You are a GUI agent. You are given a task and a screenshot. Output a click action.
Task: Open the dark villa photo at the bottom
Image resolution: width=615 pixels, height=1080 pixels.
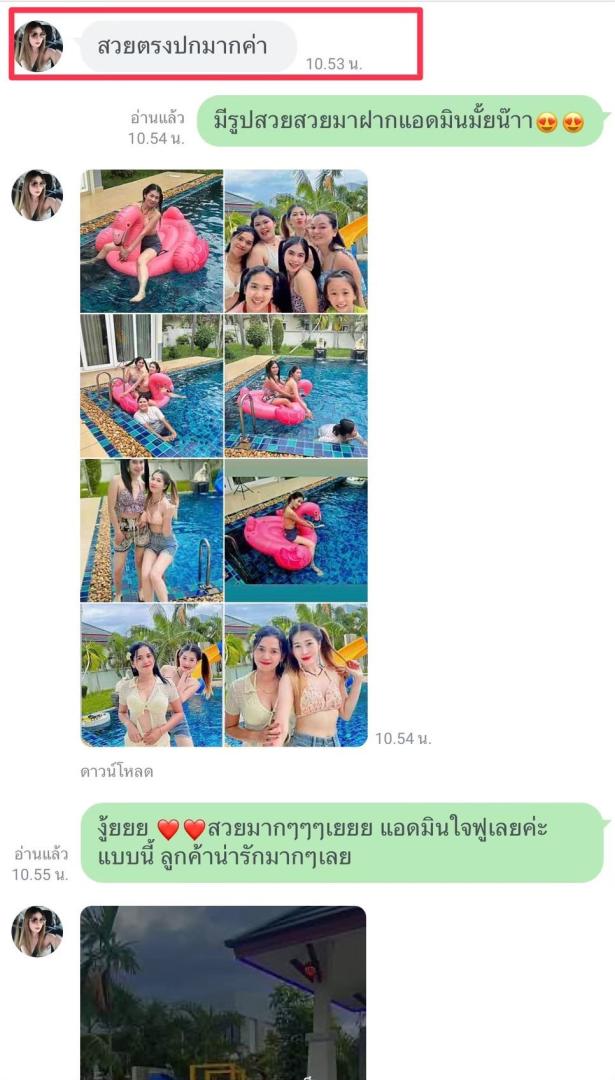pos(223,993)
